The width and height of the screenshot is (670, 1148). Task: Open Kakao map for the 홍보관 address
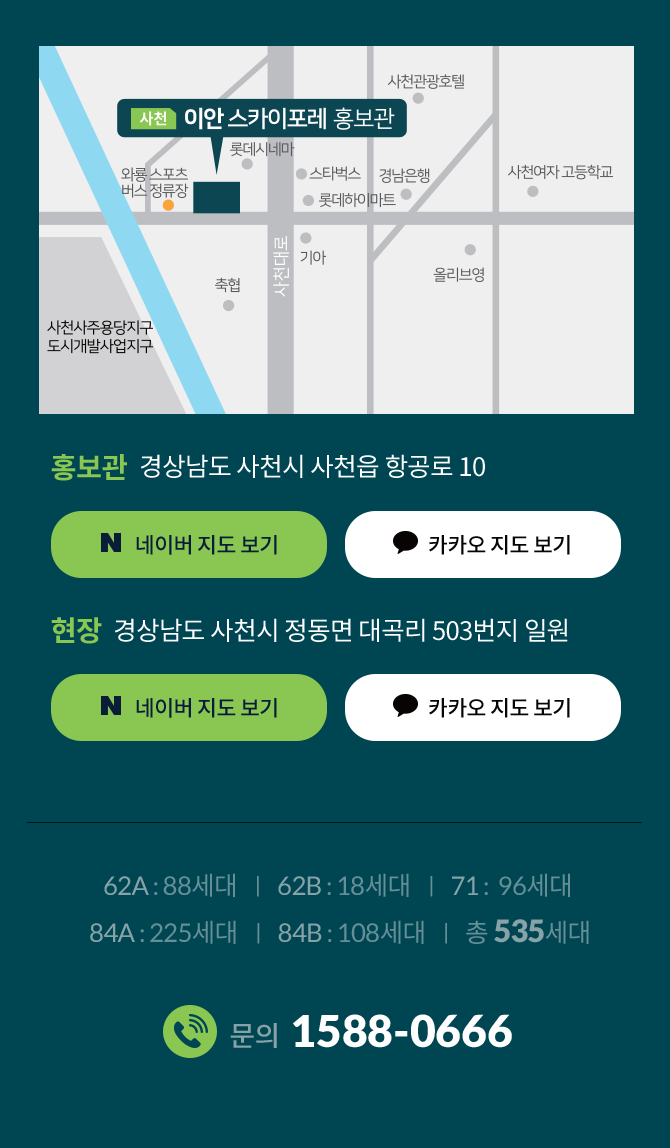click(482, 544)
